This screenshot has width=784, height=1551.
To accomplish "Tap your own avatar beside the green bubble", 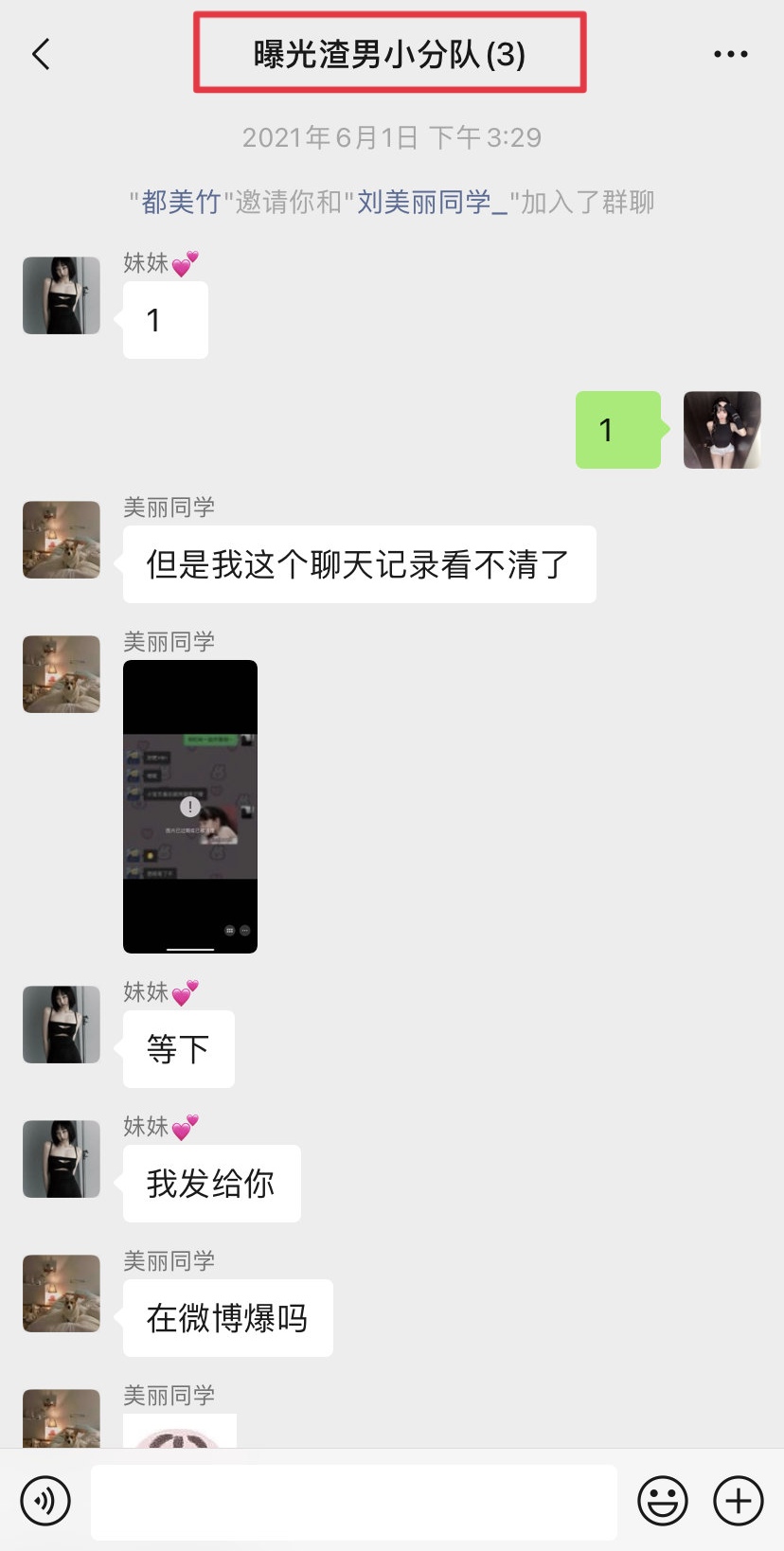I will (722, 430).
